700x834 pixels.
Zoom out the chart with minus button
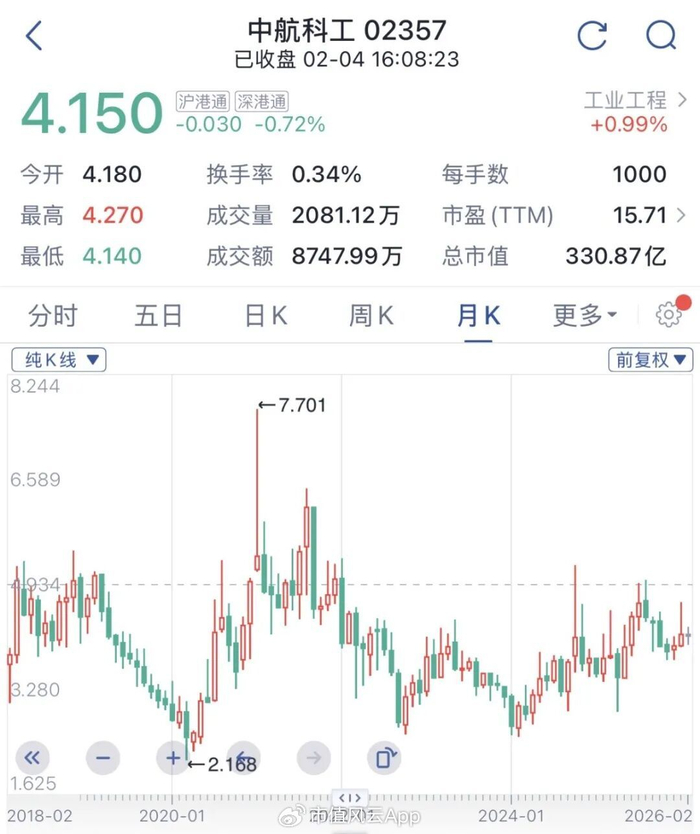click(x=103, y=757)
